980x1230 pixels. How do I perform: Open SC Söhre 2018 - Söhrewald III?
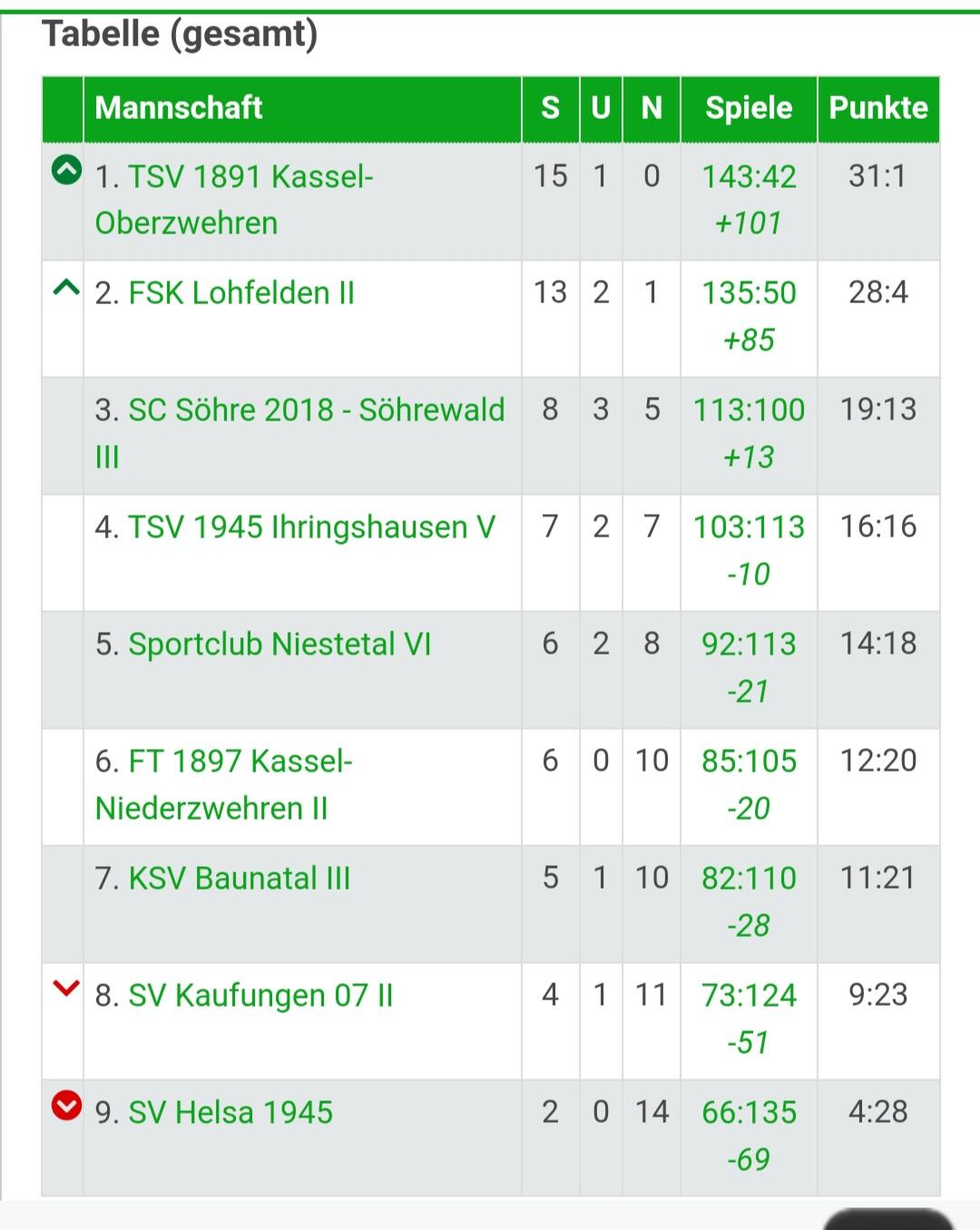[x=316, y=410]
